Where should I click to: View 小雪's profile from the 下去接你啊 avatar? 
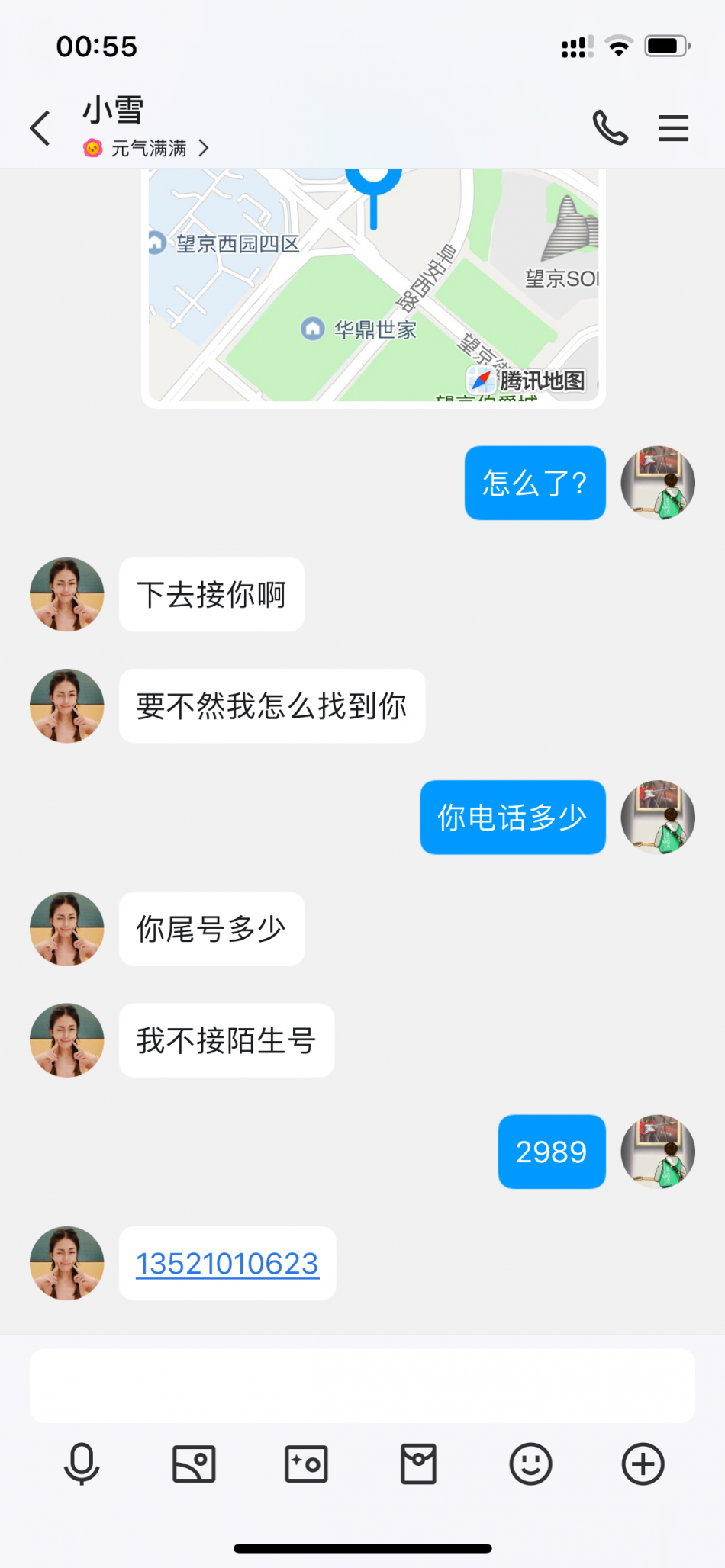tap(67, 594)
